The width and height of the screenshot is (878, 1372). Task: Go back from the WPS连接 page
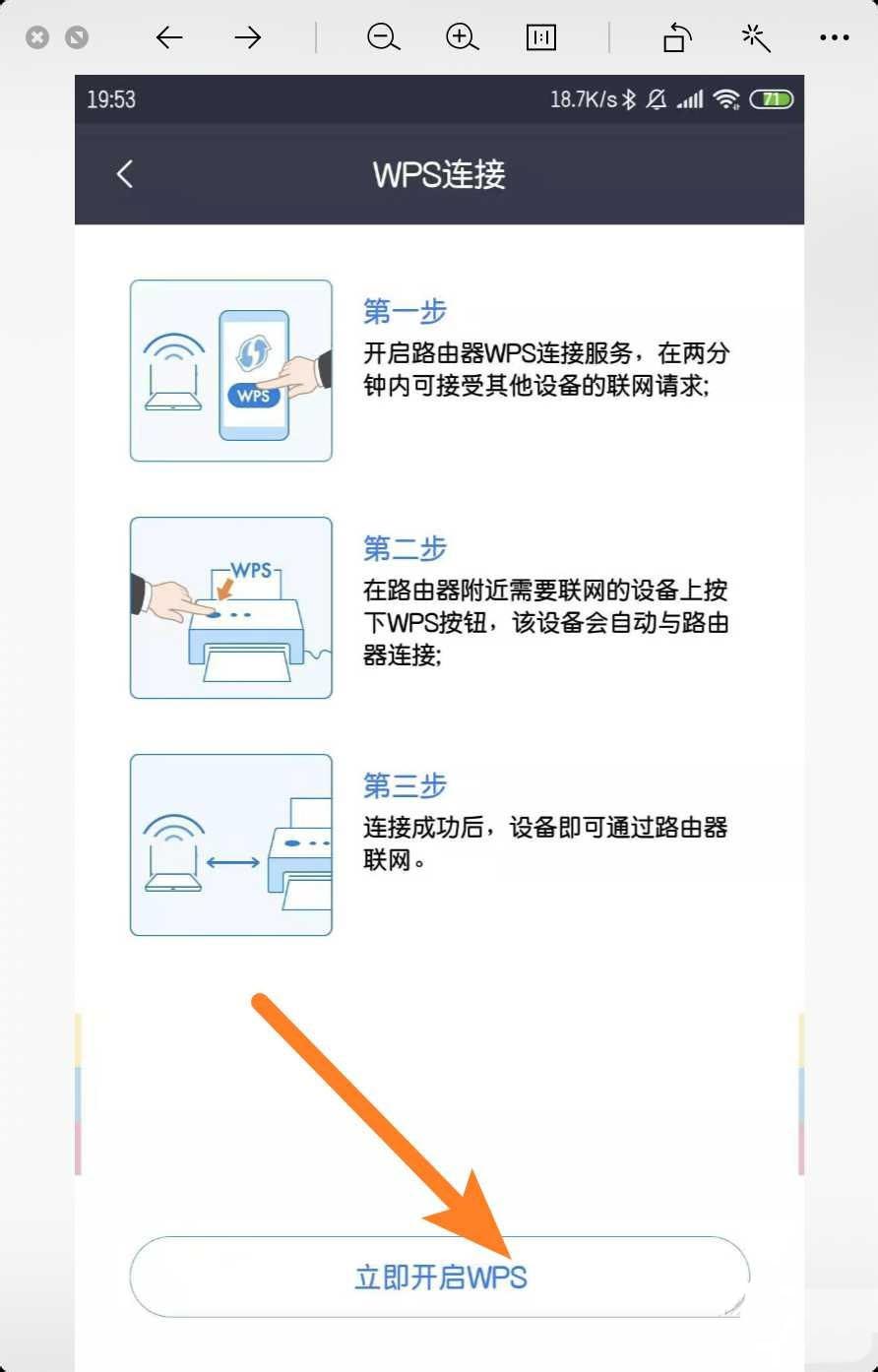coord(125,174)
